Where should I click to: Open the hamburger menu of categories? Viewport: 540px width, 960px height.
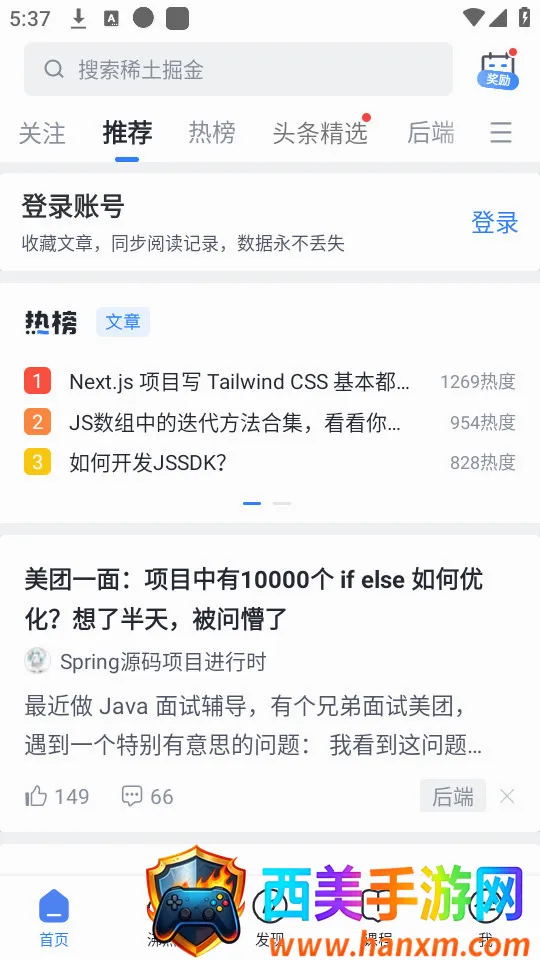click(x=501, y=132)
